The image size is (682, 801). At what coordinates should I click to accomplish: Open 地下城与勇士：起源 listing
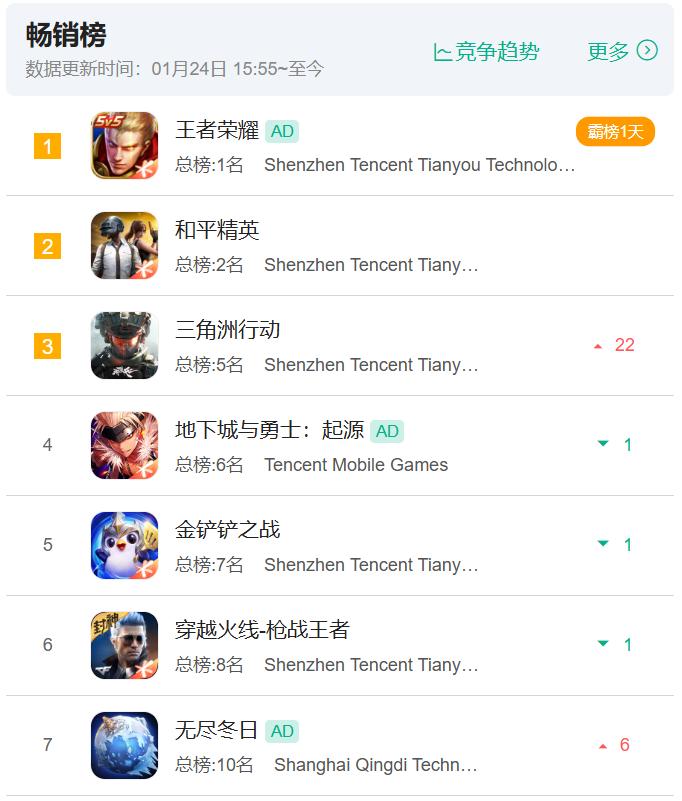tap(269, 430)
